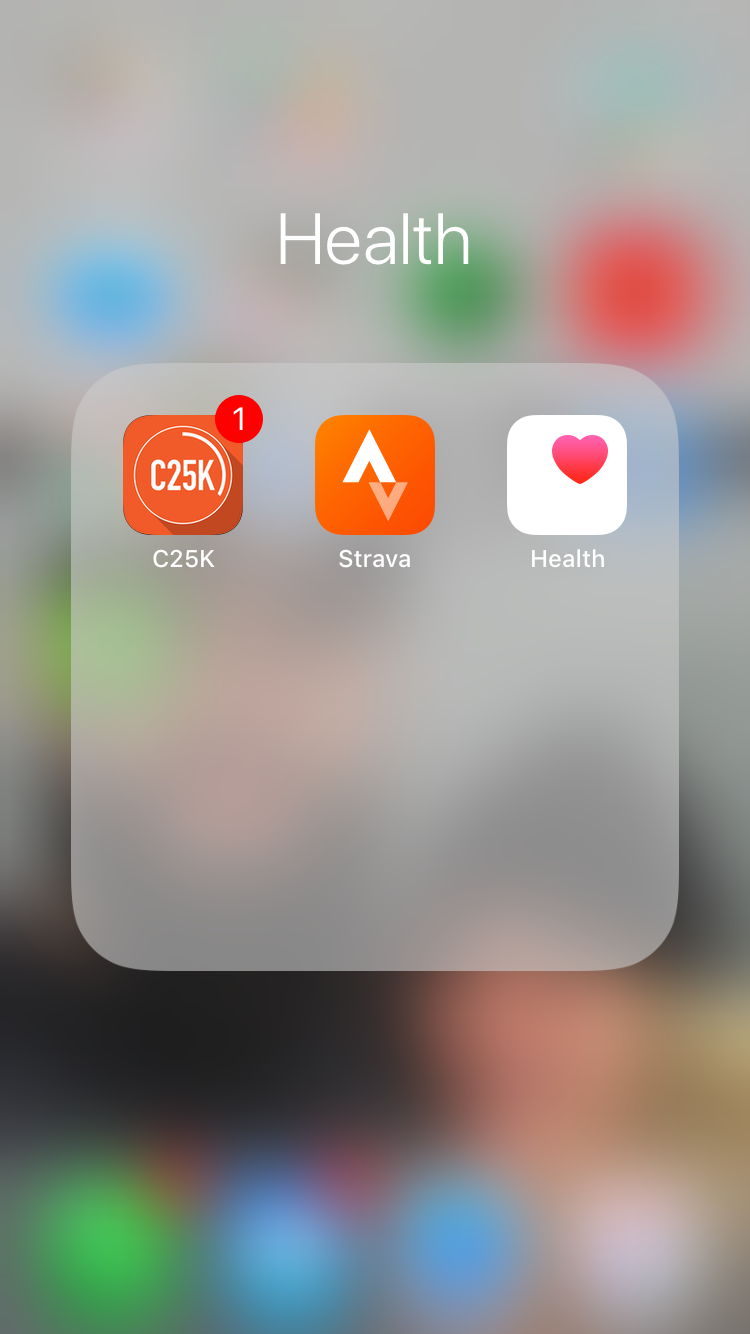Launch the Strava app
This screenshot has width=750, height=1334.
375,475
